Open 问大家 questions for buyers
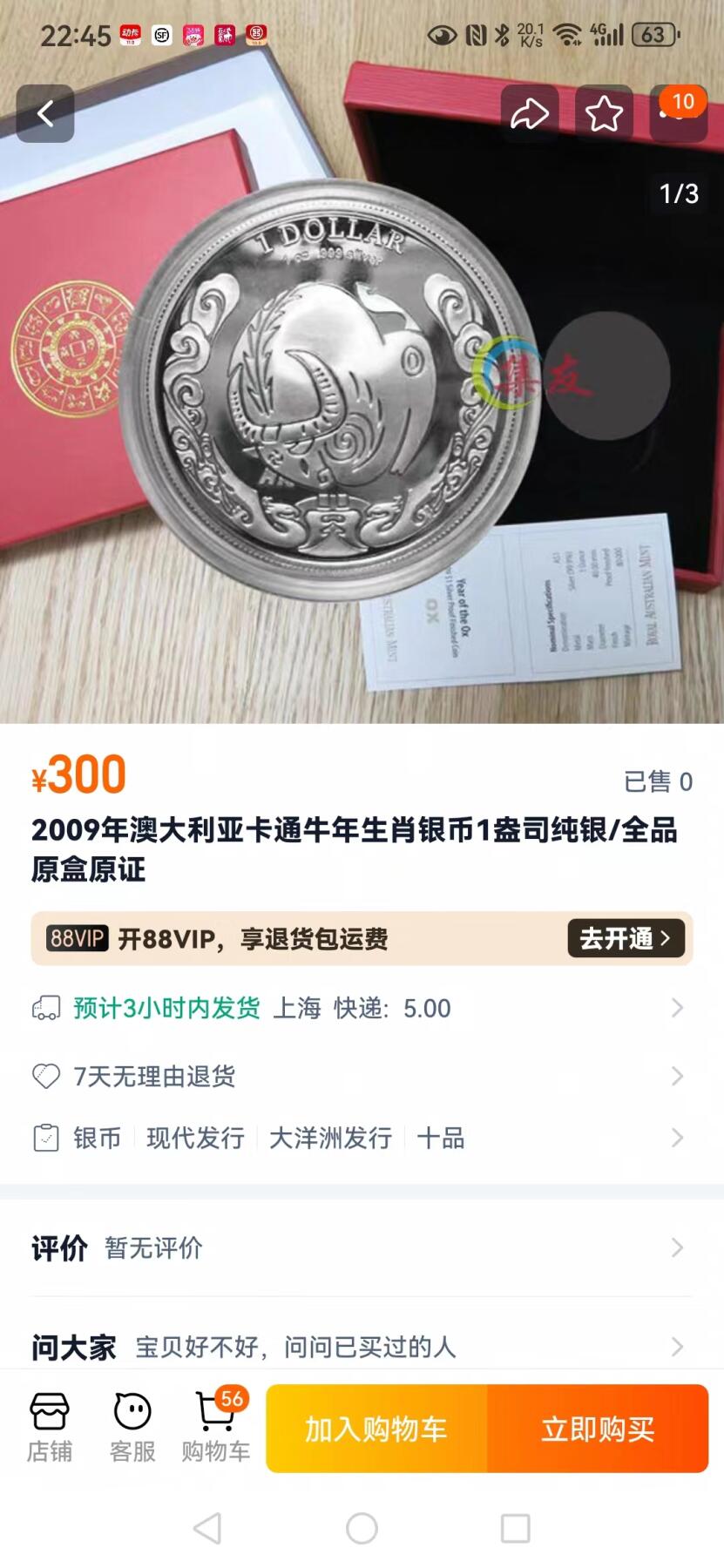Image resolution: width=724 pixels, height=1568 pixels. point(362,1347)
